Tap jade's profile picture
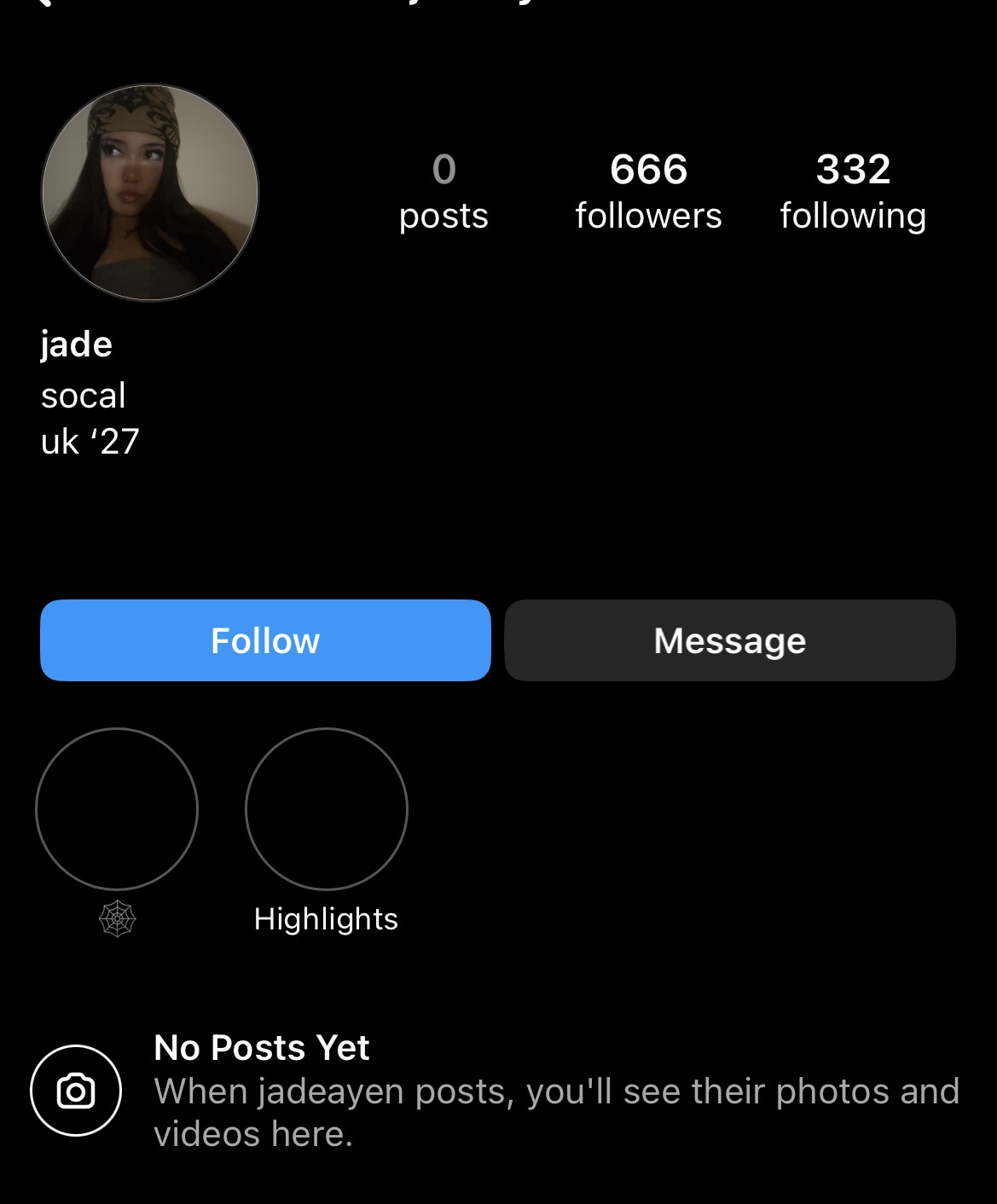 150,193
